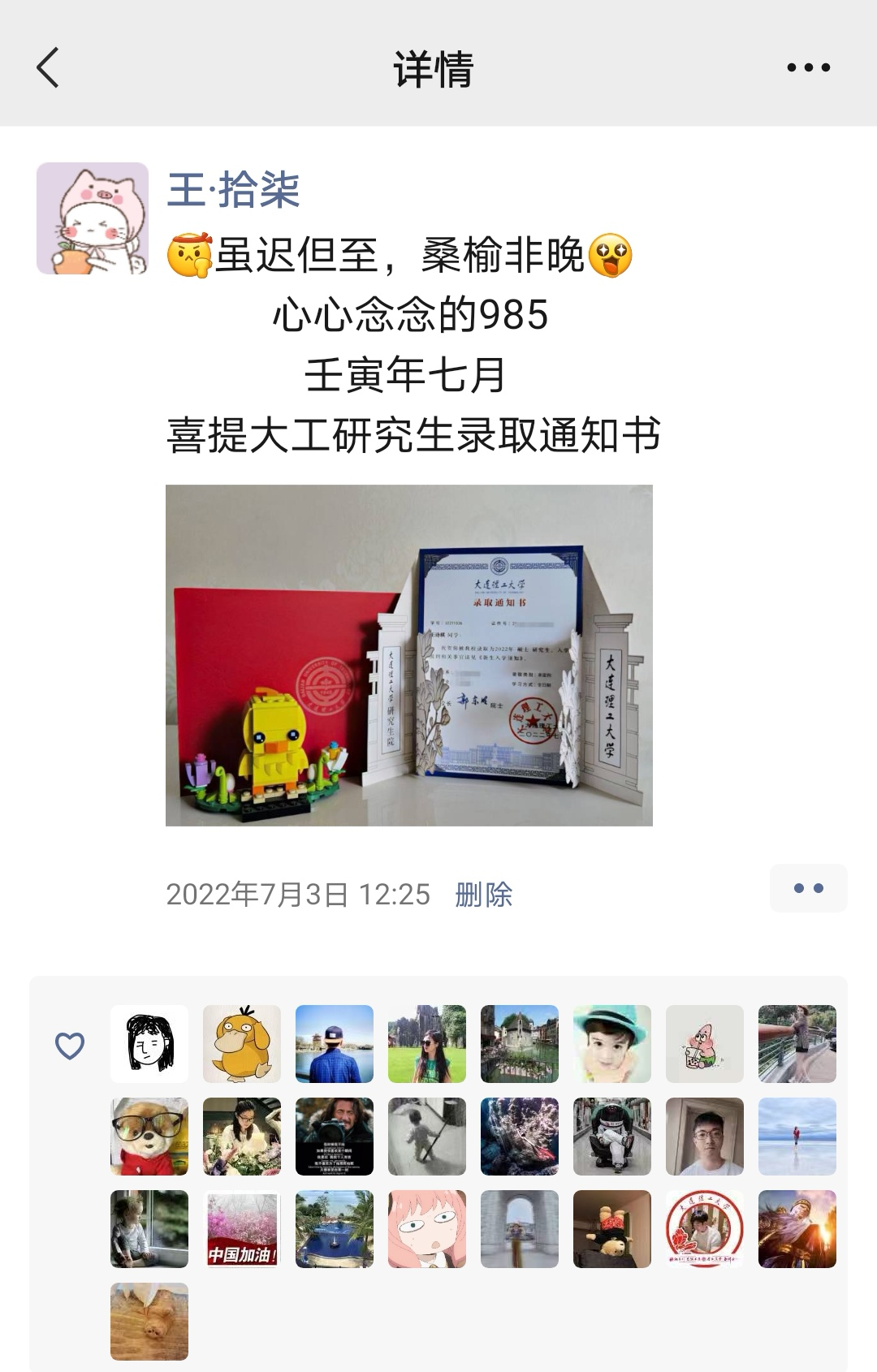Tap the username 王·拾柒
Screen dimensions: 877x1372
(x=234, y=191)
